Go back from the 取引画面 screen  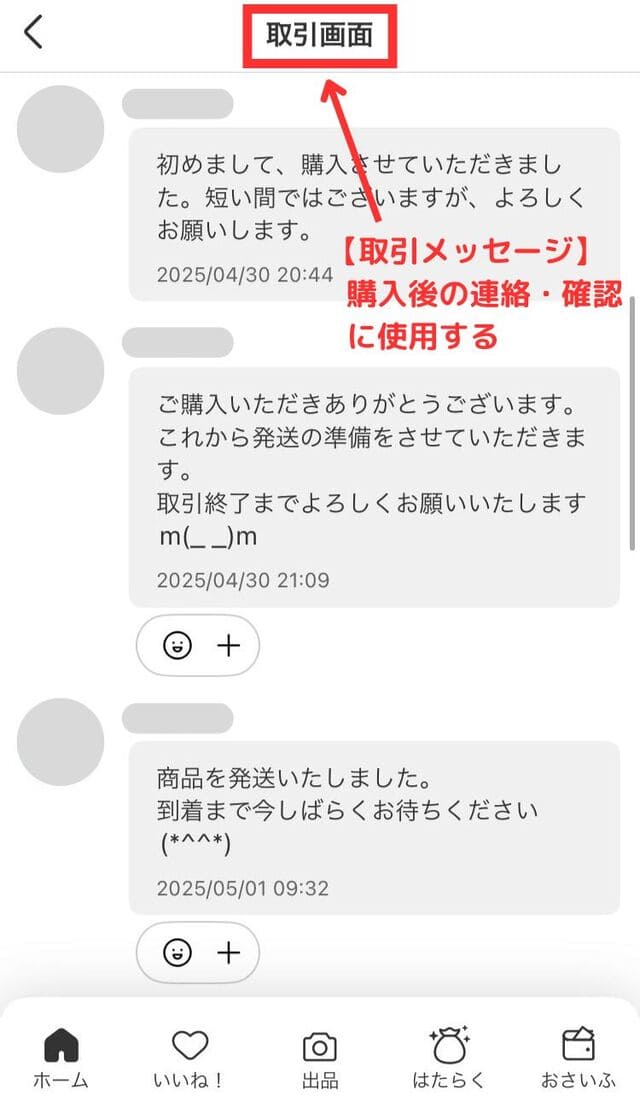click(x=34, y=32)
